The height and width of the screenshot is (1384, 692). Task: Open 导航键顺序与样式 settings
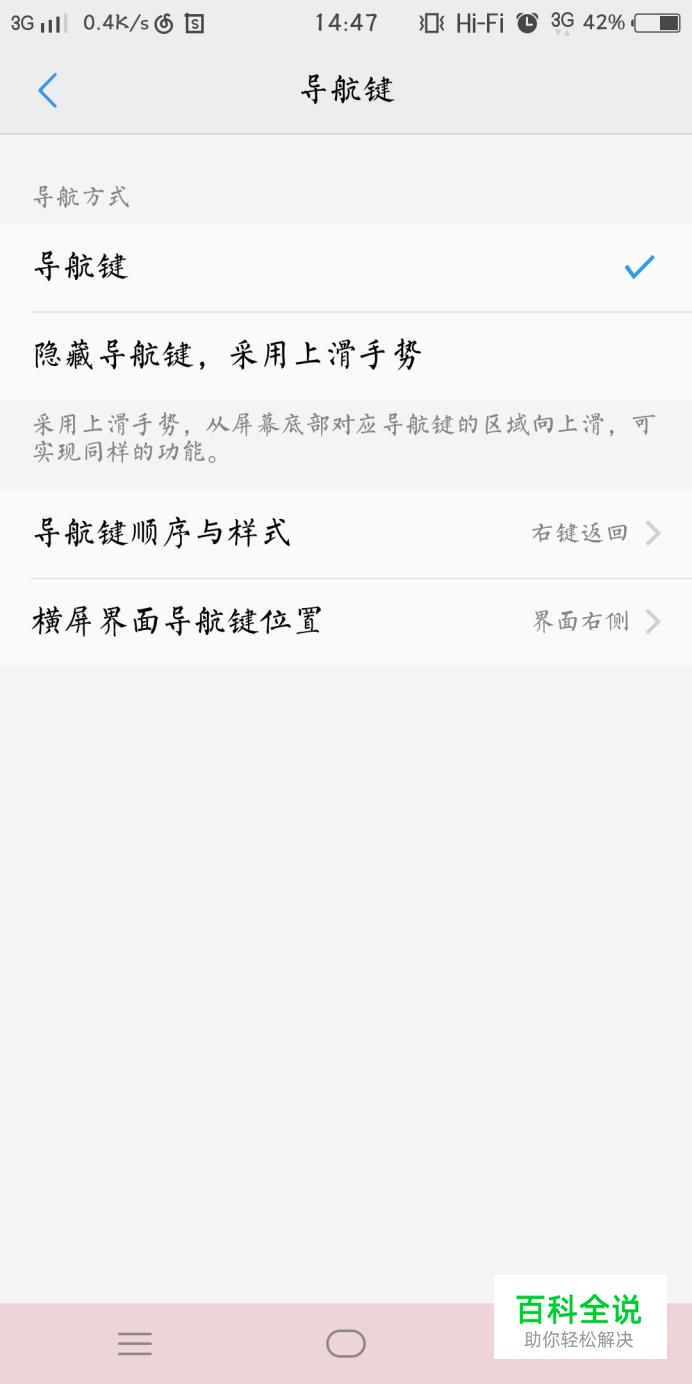tap(346, 533)
